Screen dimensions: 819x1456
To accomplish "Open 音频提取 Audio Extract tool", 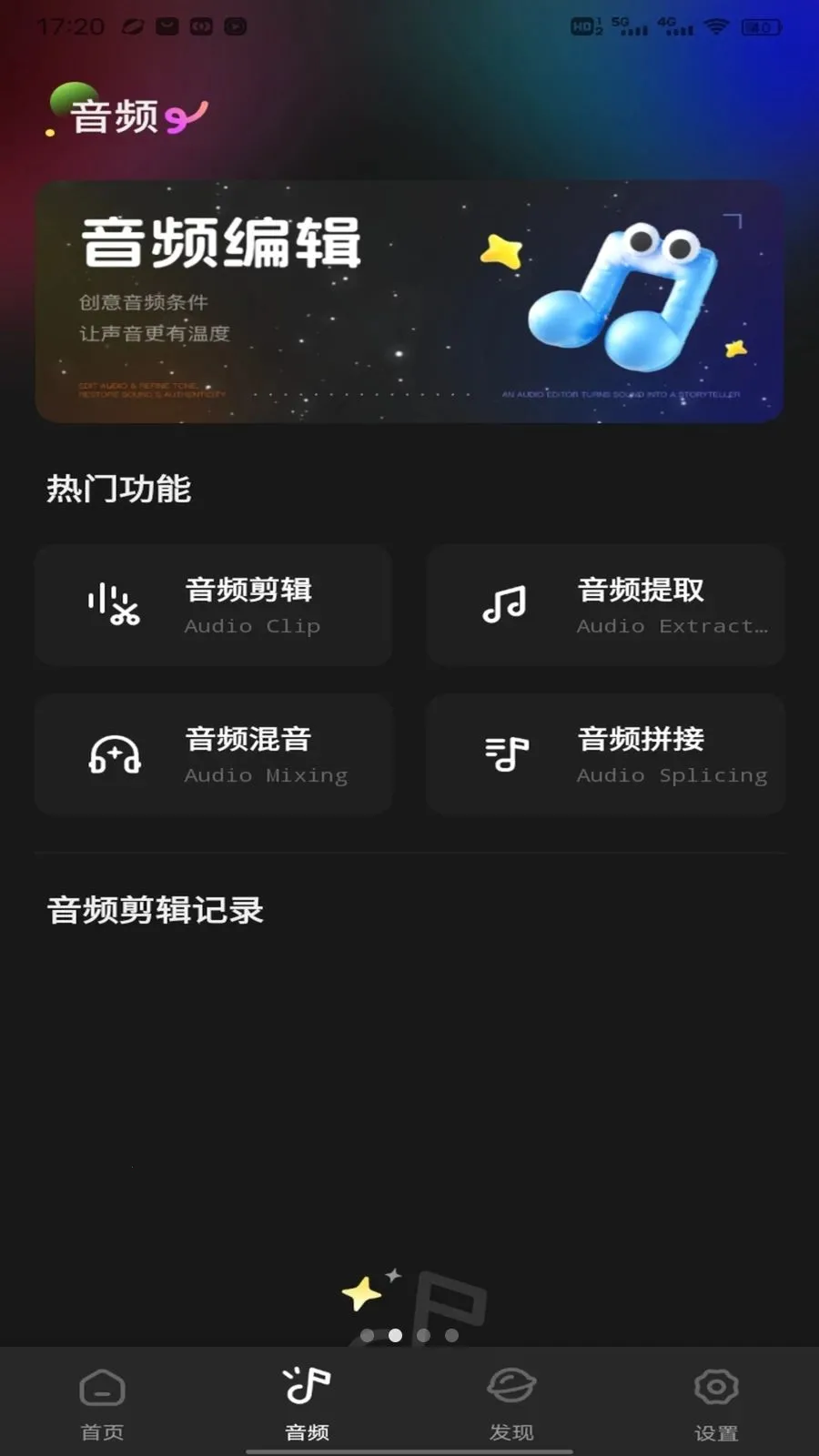I will point(605,605).
